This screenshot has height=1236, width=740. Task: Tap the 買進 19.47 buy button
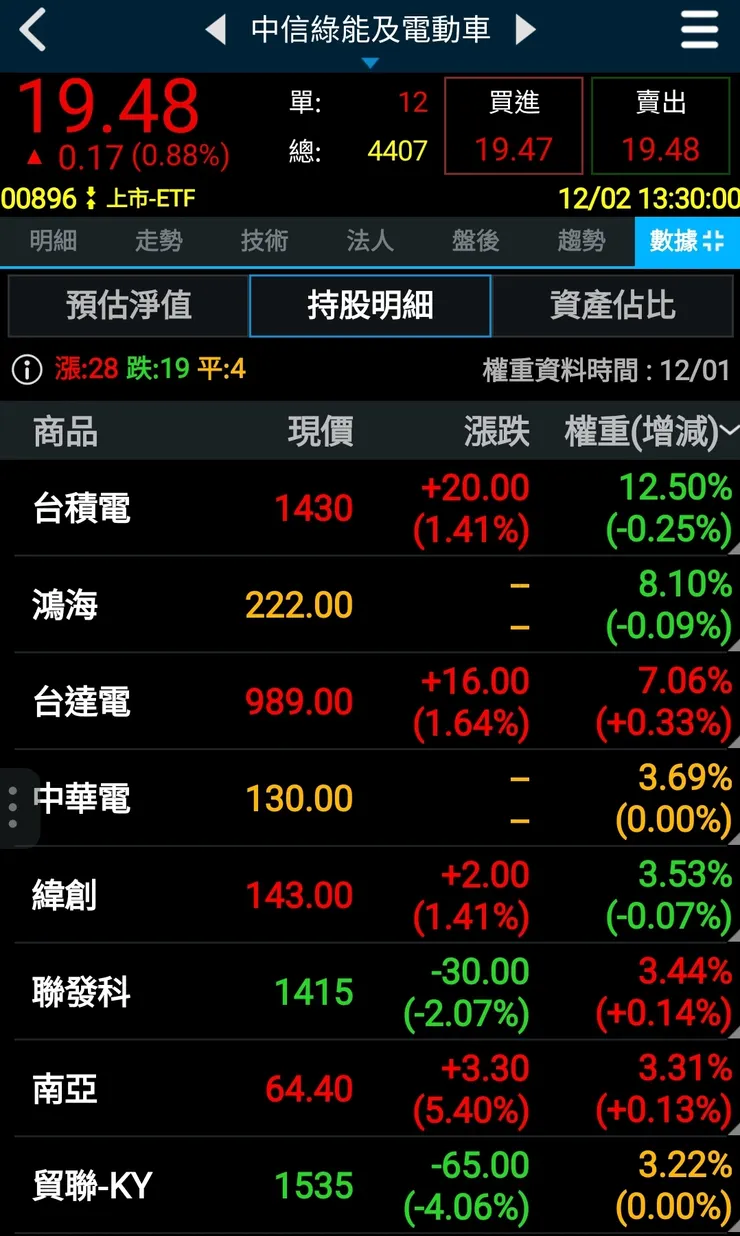[513, 125]
